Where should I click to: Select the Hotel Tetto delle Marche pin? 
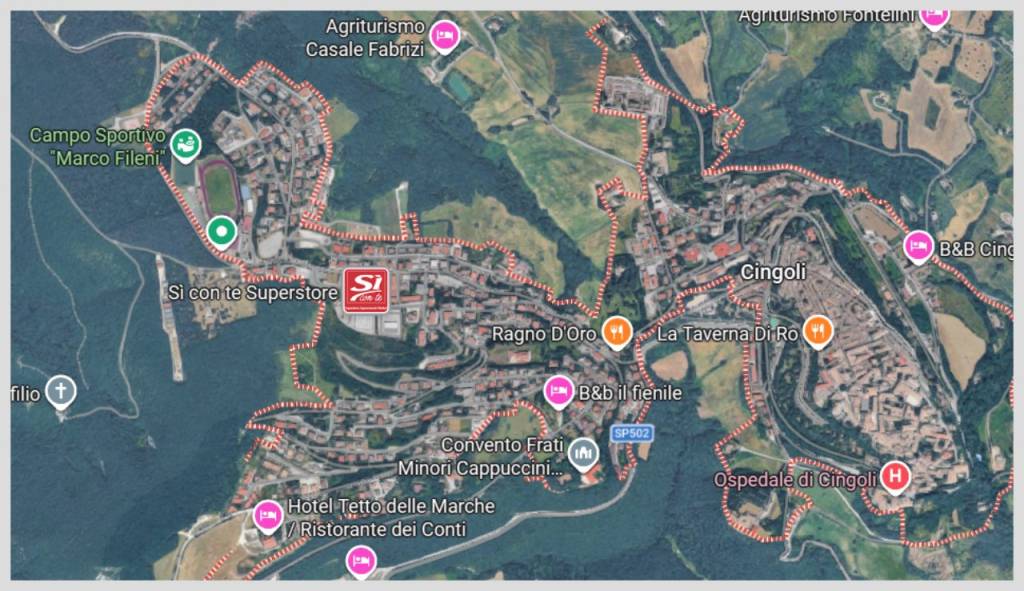point(268,515)
